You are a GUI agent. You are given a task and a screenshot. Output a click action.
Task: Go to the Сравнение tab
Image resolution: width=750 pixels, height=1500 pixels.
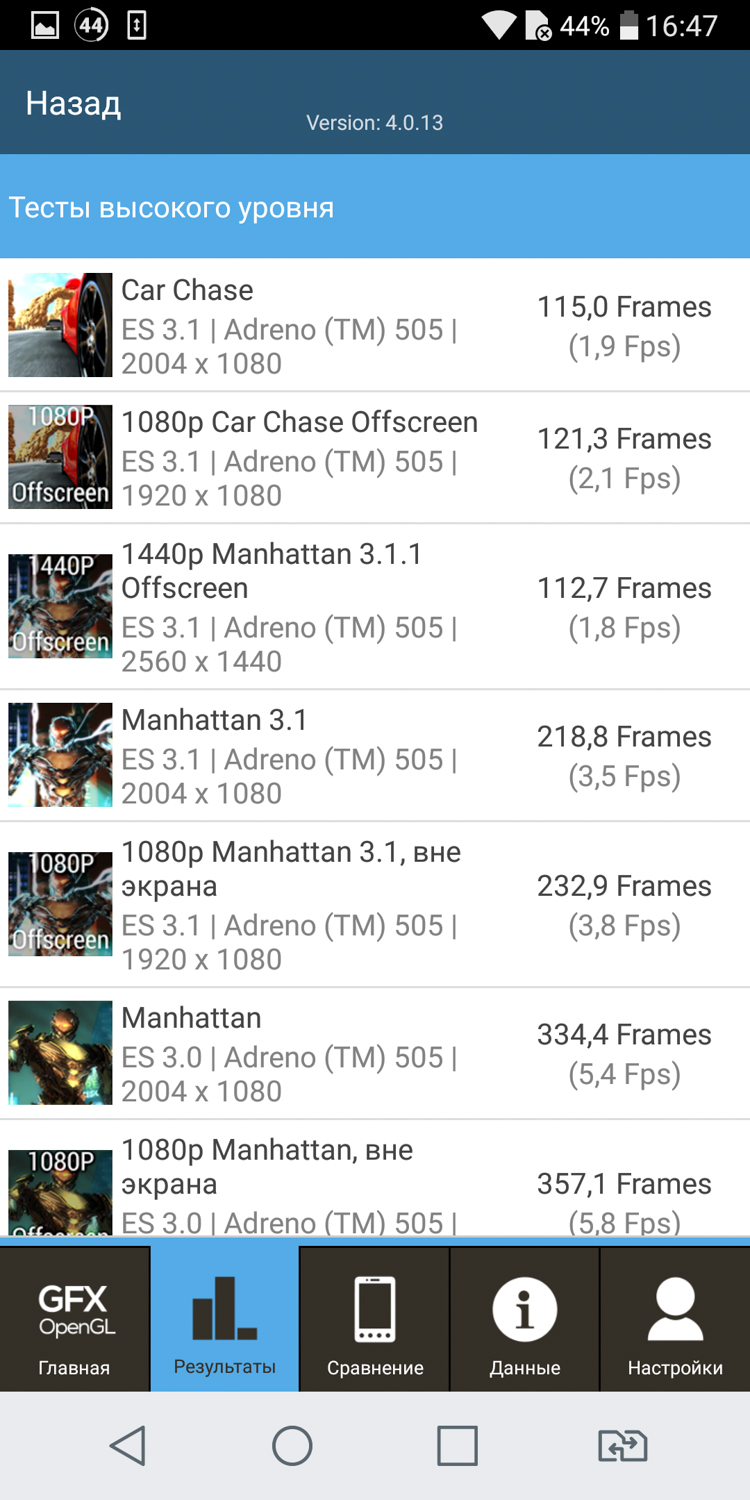pyautogui.click(x=375, y=1320)
